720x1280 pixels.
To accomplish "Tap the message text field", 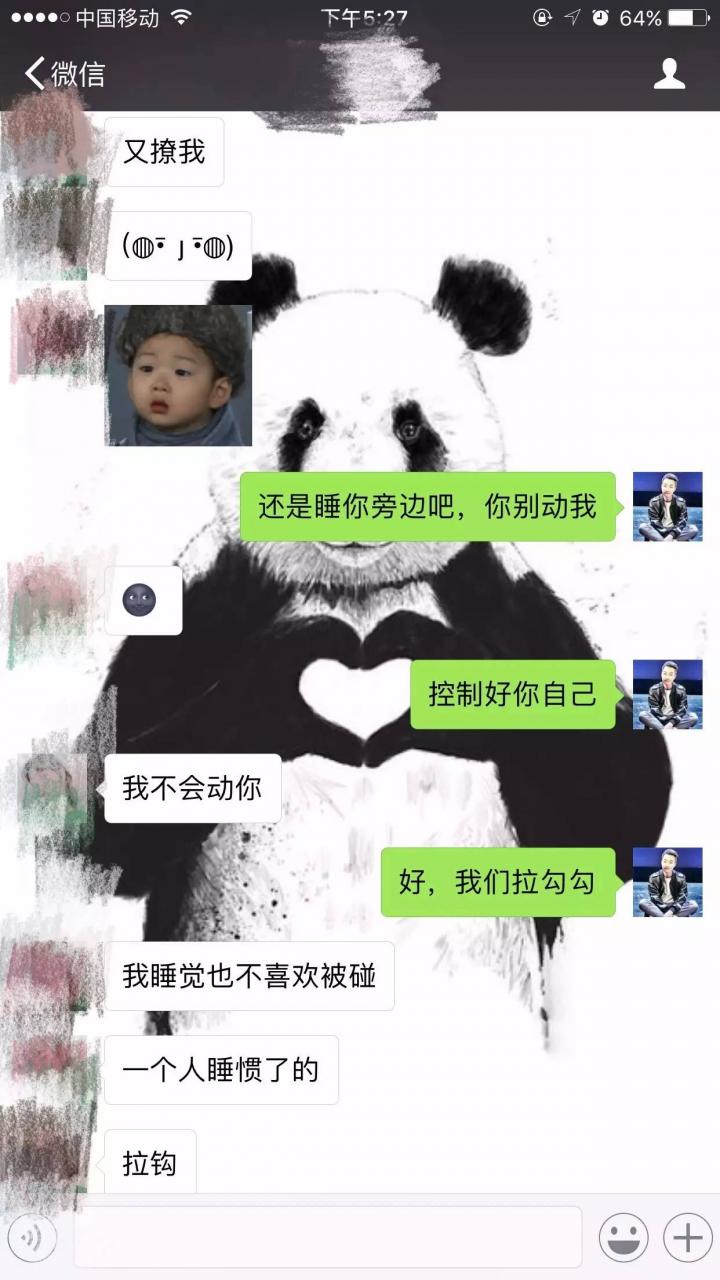I will tap(327, 1237).
